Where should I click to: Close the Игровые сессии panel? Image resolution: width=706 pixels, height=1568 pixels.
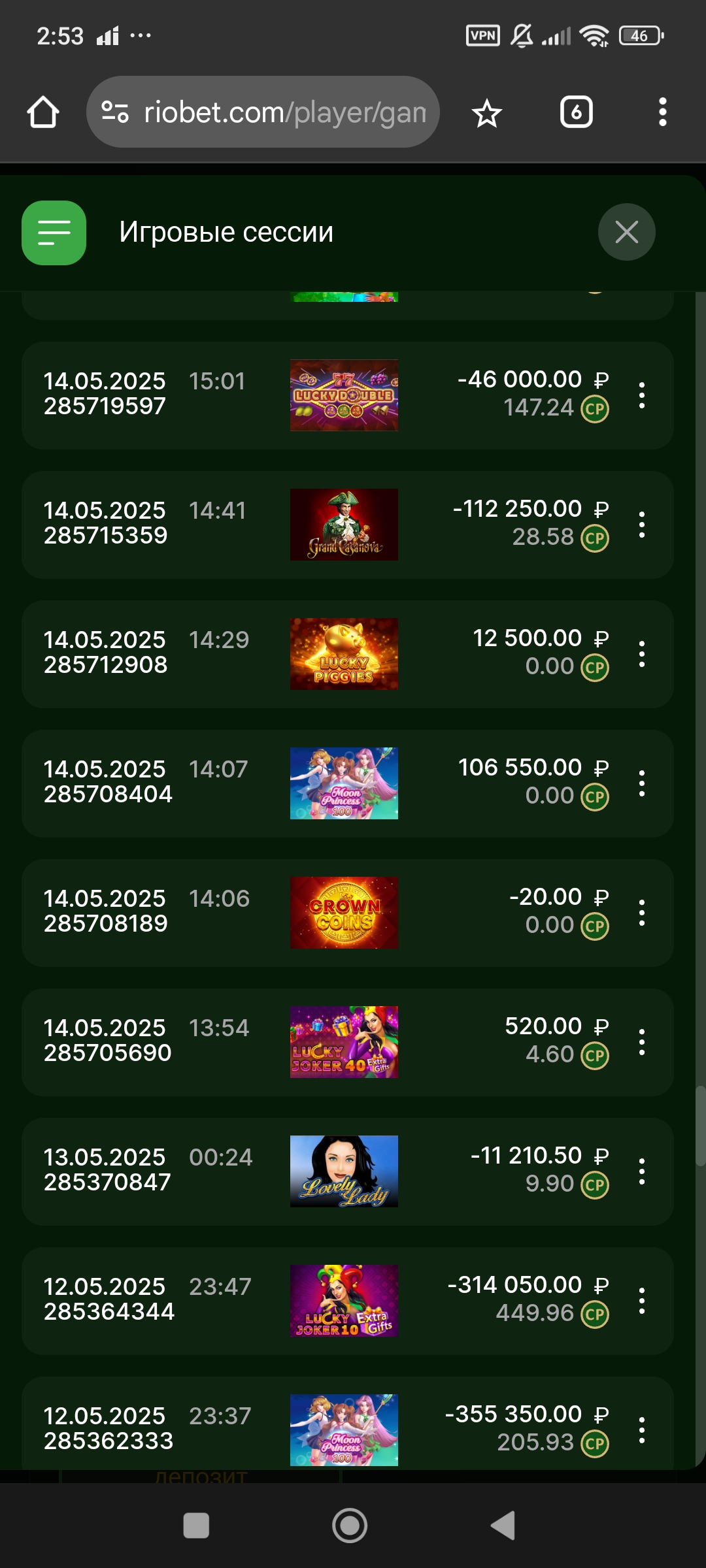[x=626, y=232]
